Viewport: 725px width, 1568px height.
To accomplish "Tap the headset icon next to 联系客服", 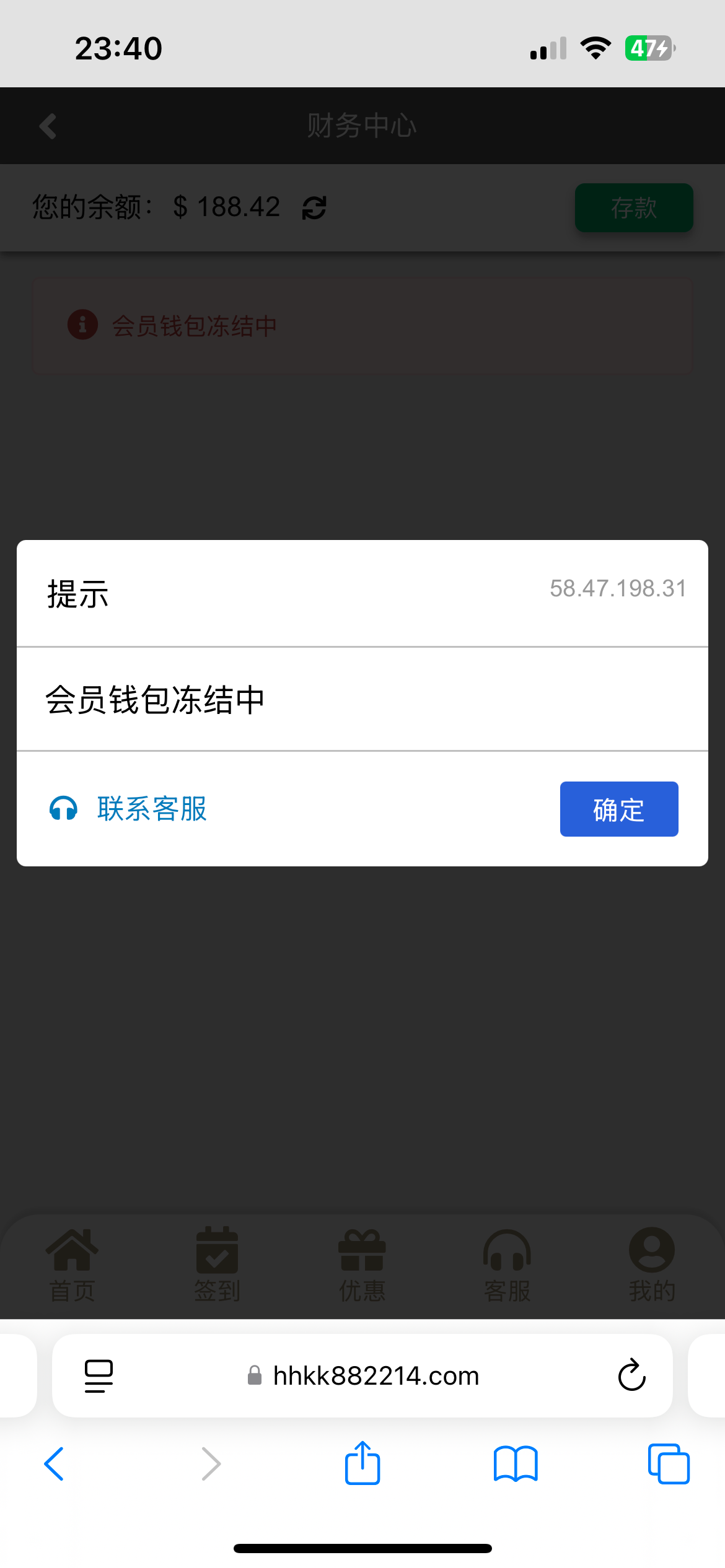I will (x=63, y=809).
